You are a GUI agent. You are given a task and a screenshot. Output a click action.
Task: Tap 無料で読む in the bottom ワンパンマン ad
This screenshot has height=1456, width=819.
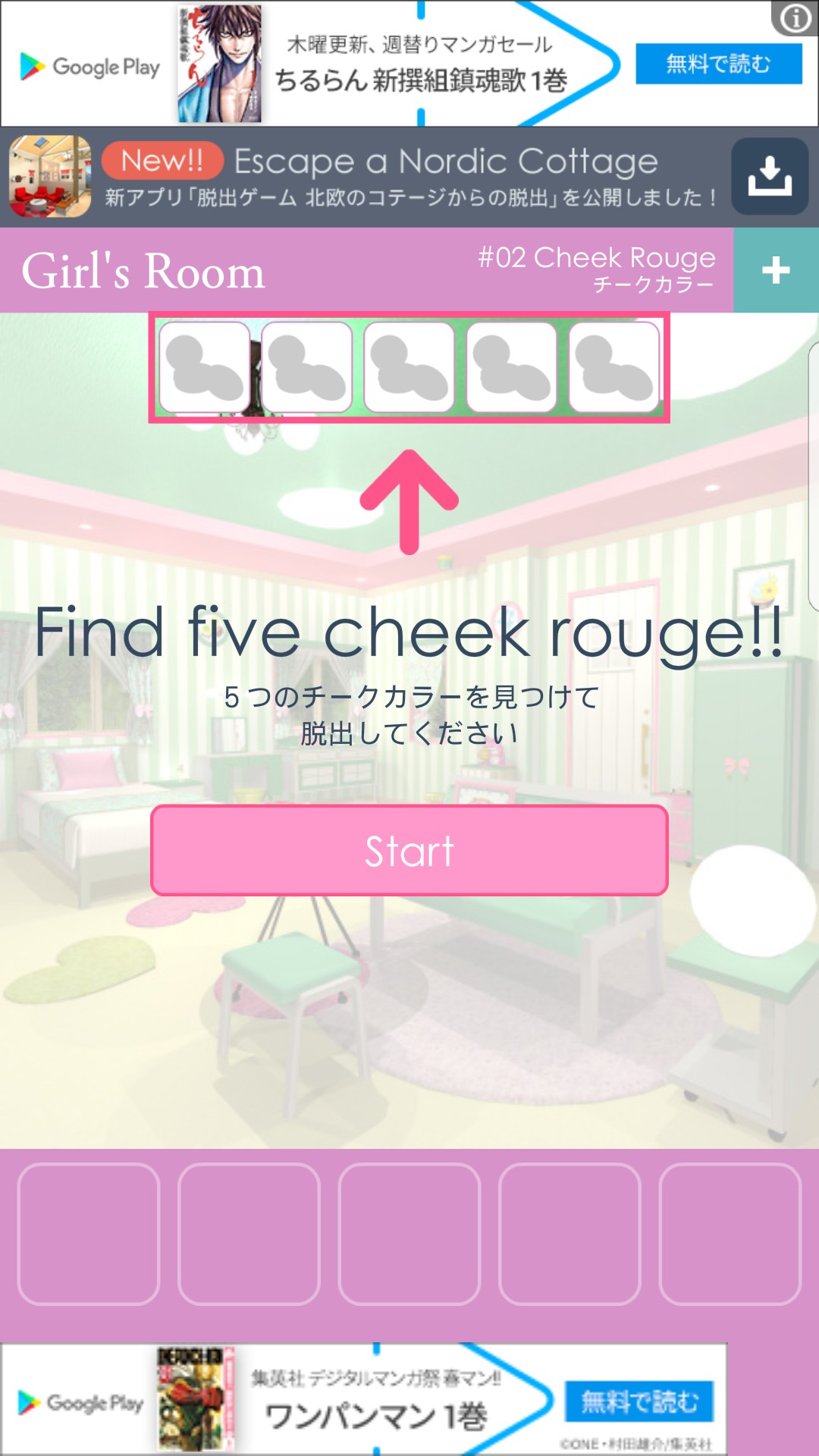coord(639,1401)
